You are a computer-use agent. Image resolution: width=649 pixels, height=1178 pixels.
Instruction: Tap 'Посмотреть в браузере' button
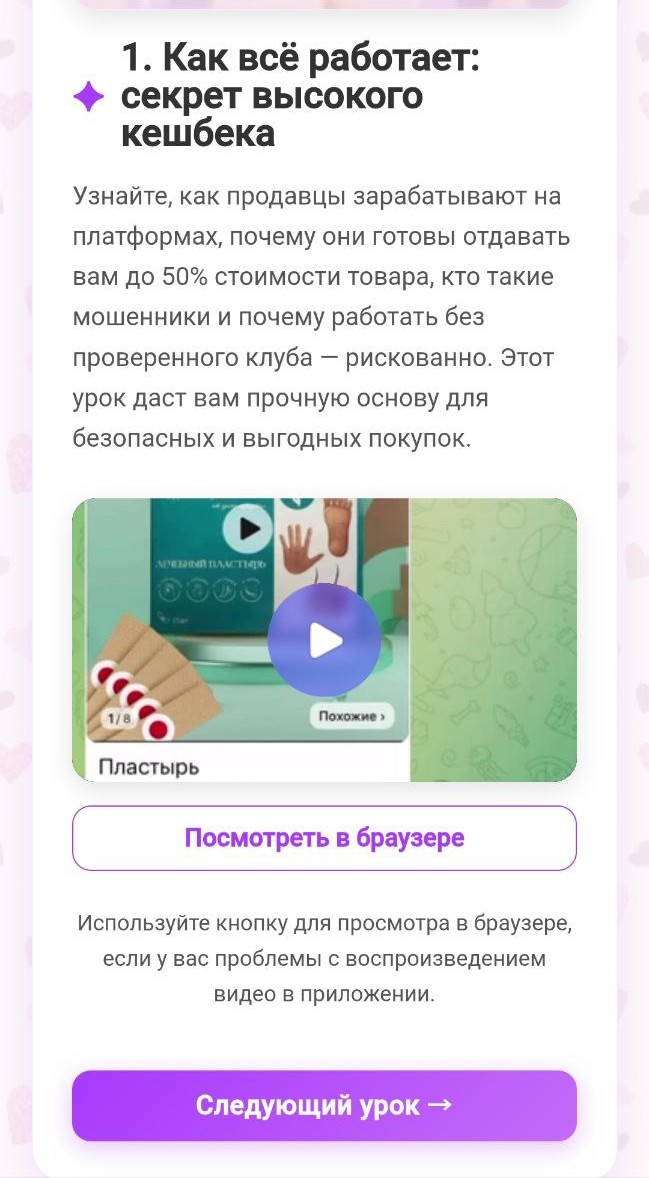click(324, 838)
